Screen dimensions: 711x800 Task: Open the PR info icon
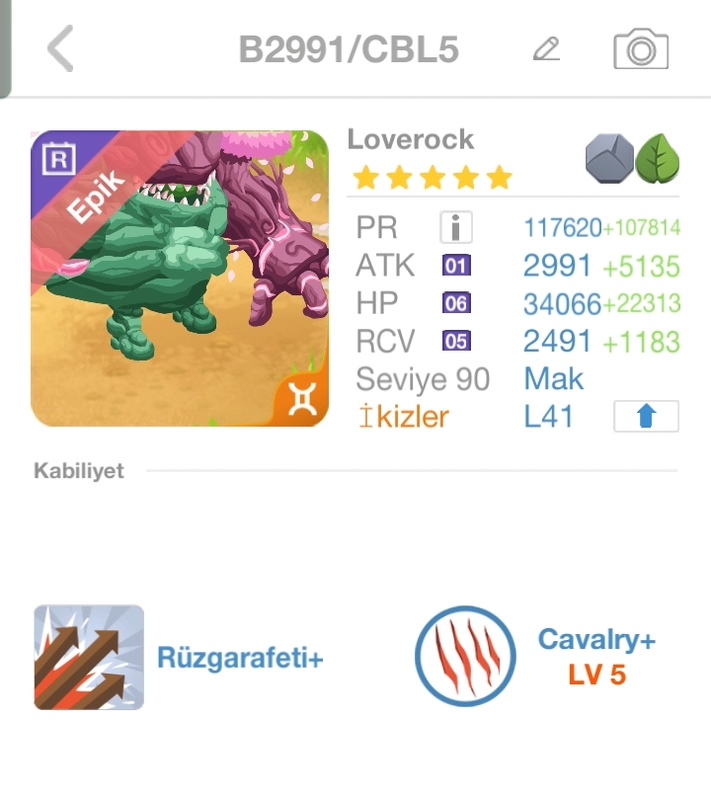click(x=455, y=228)
